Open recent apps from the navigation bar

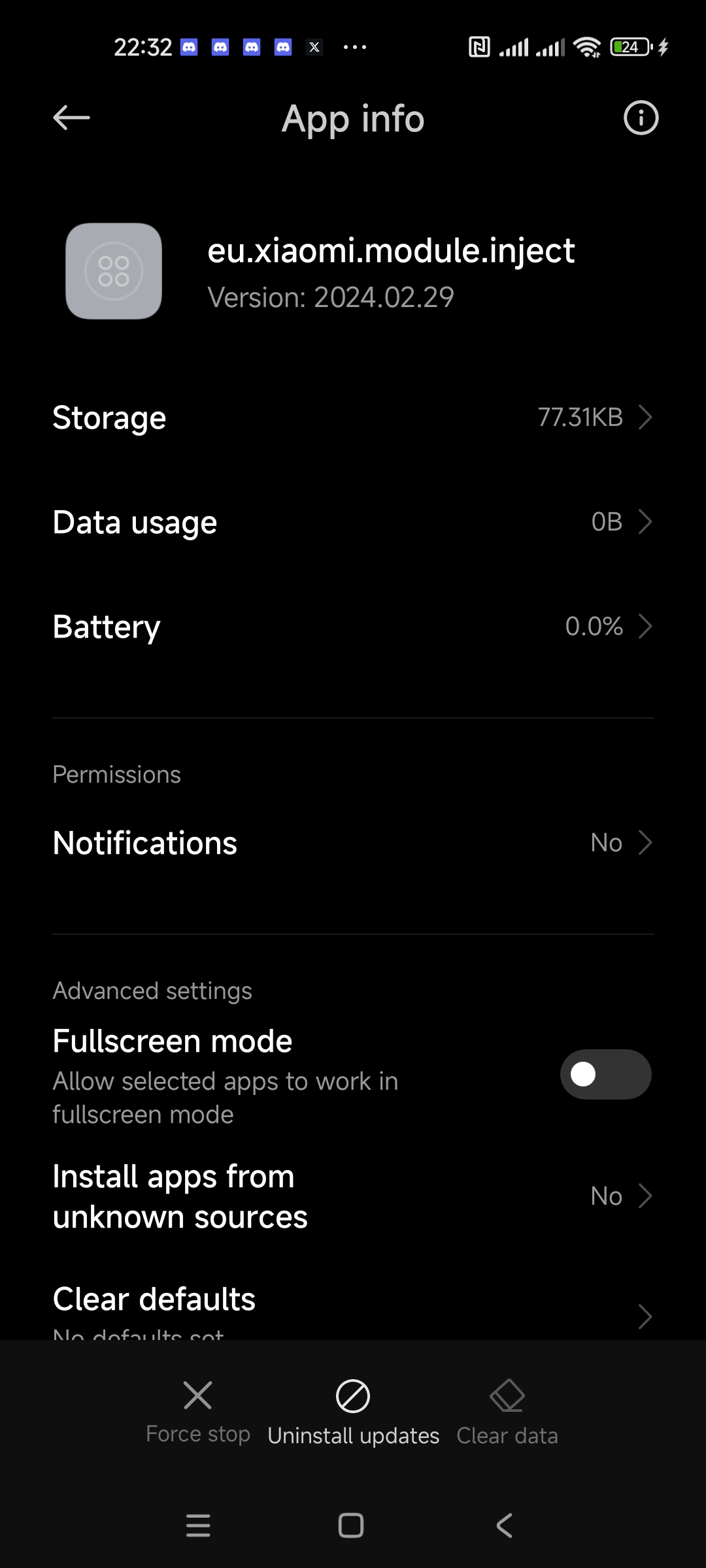point(198,1526)
